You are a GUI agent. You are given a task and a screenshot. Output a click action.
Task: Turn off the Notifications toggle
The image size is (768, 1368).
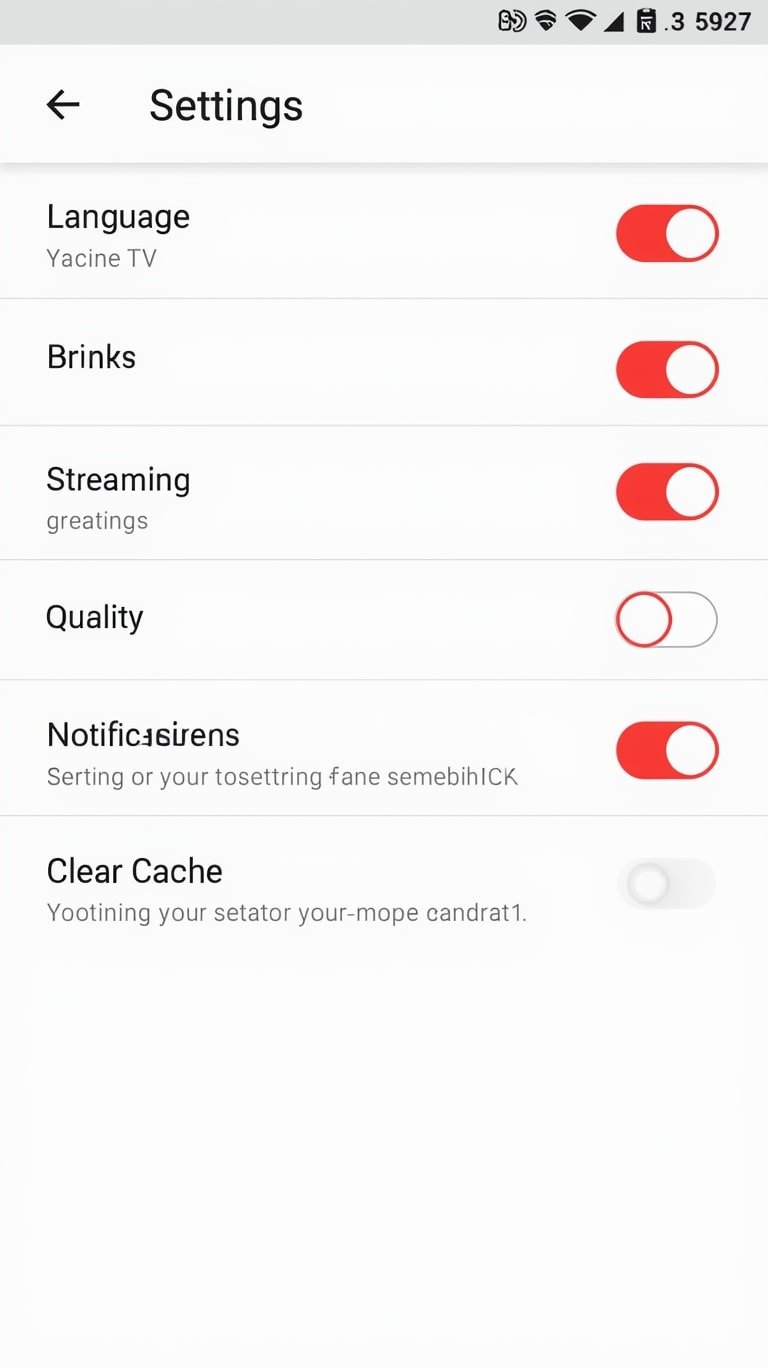(666, 750)
